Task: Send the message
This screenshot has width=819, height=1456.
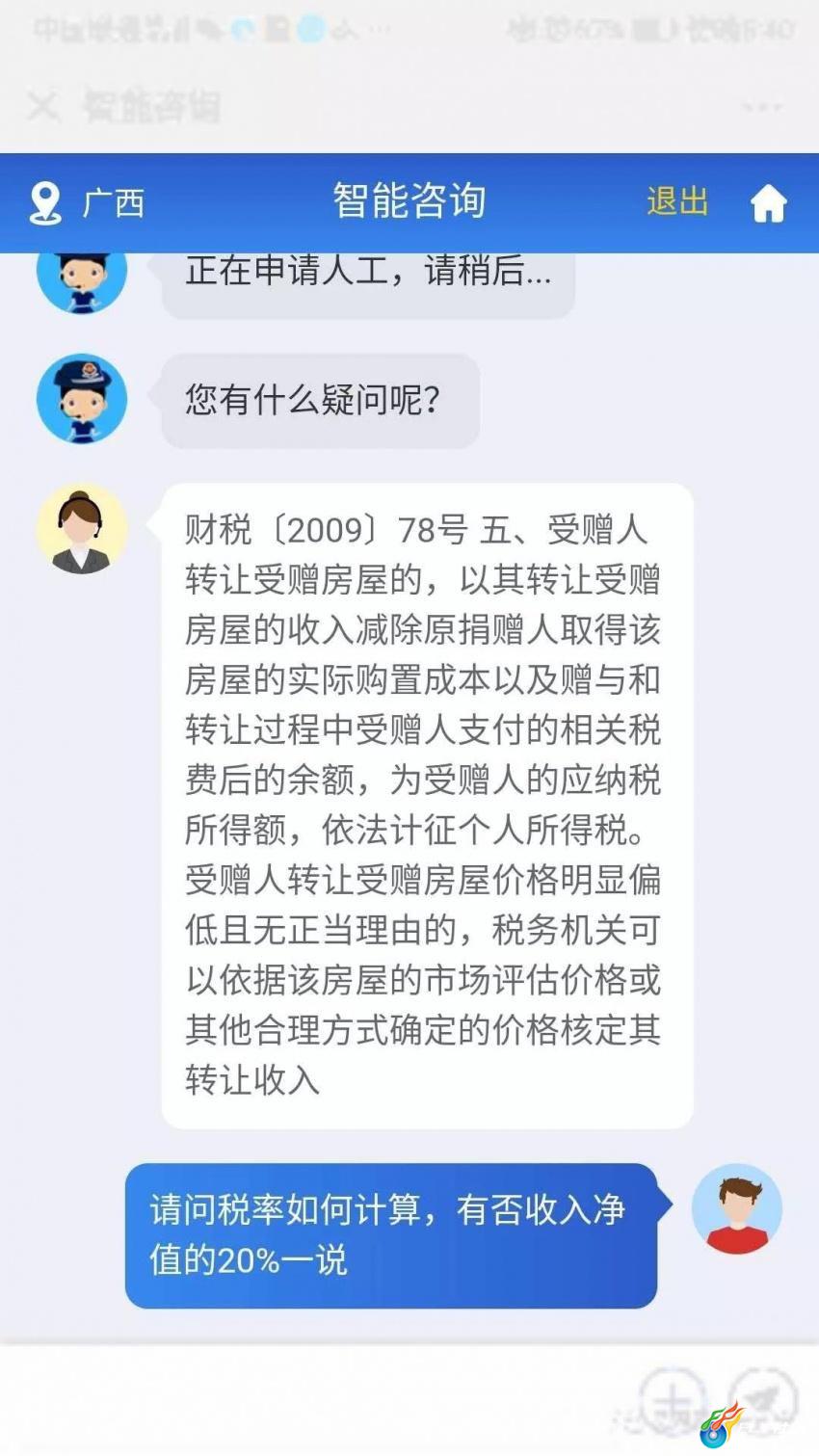Action: 761,1400
